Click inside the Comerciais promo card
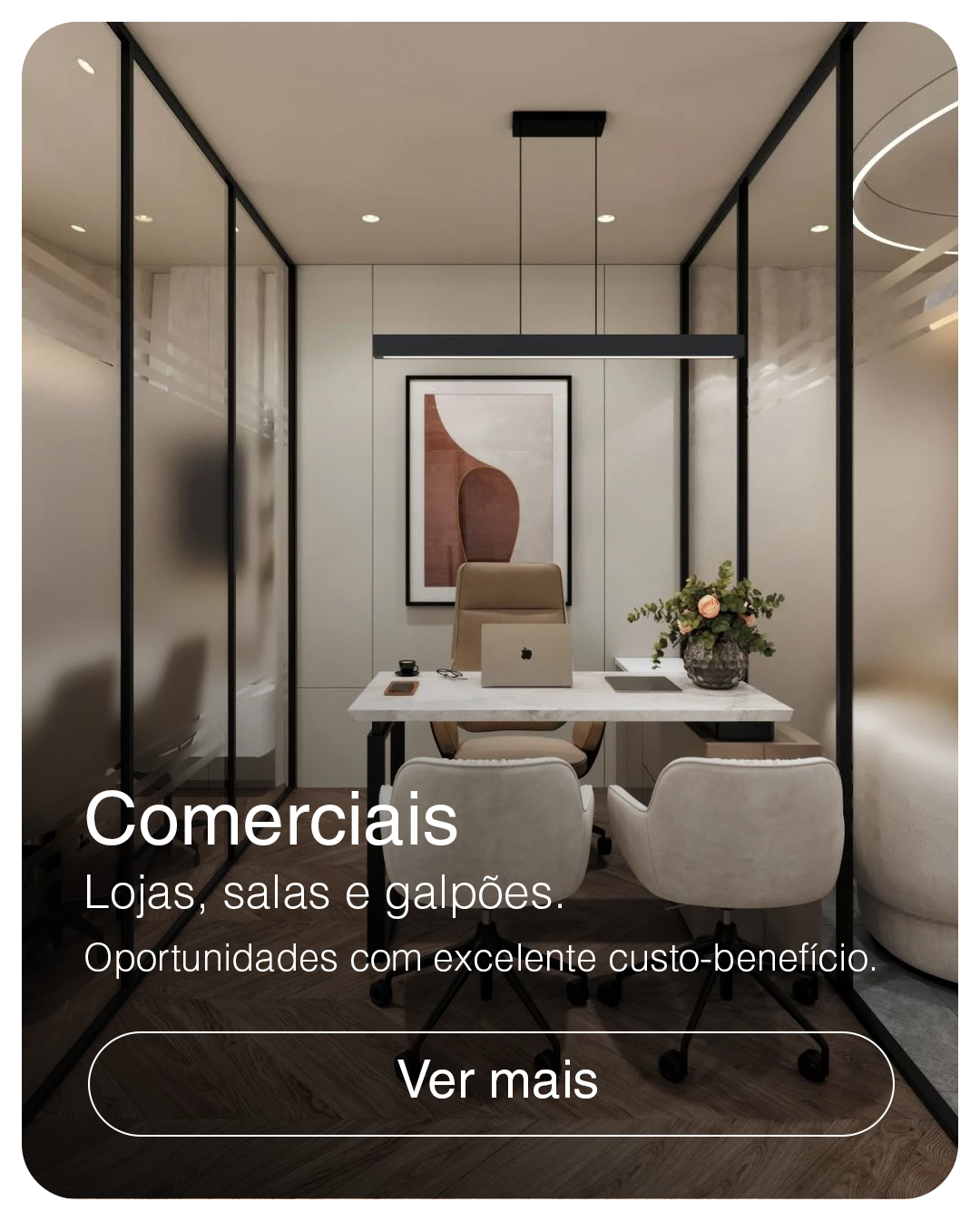 (490, 610)
